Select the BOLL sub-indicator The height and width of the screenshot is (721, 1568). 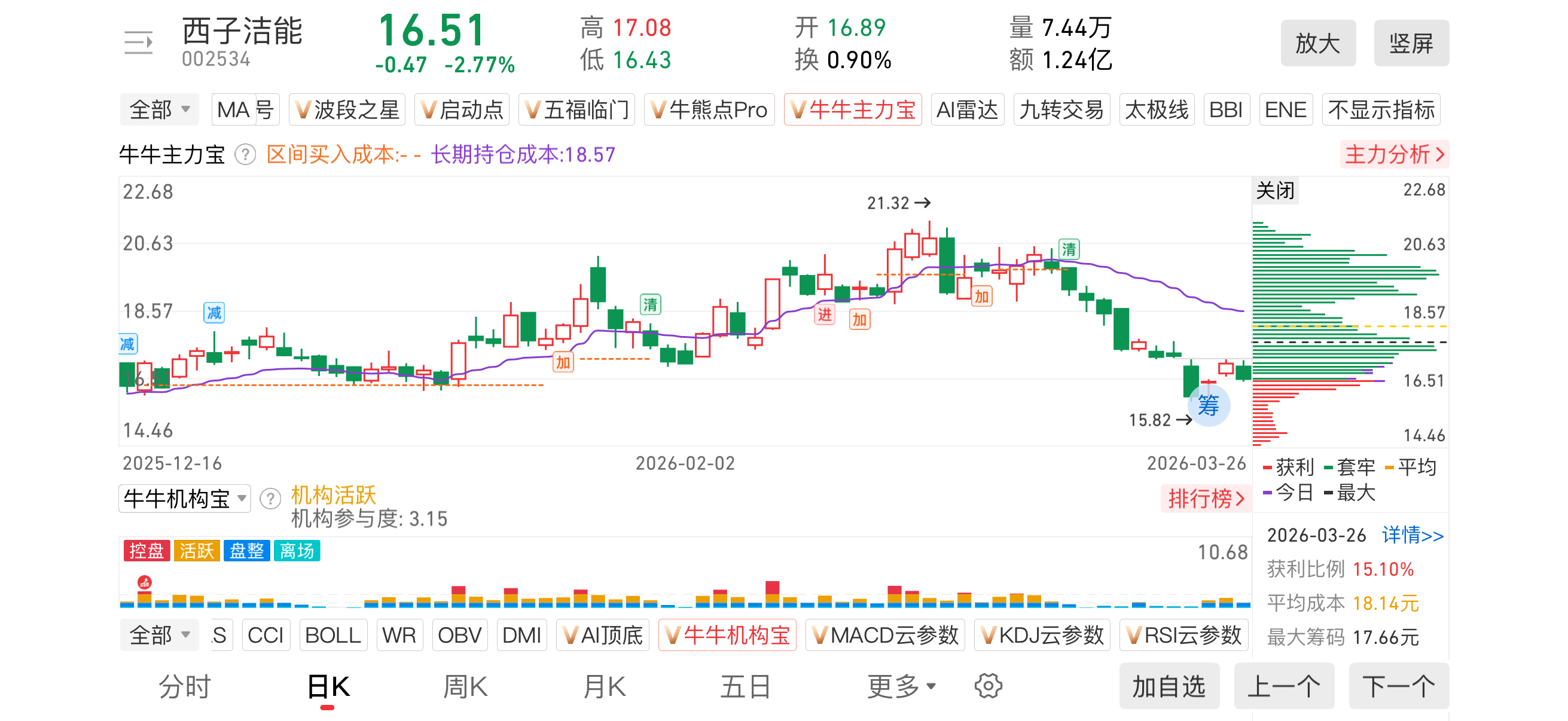(x=332, y=636)
